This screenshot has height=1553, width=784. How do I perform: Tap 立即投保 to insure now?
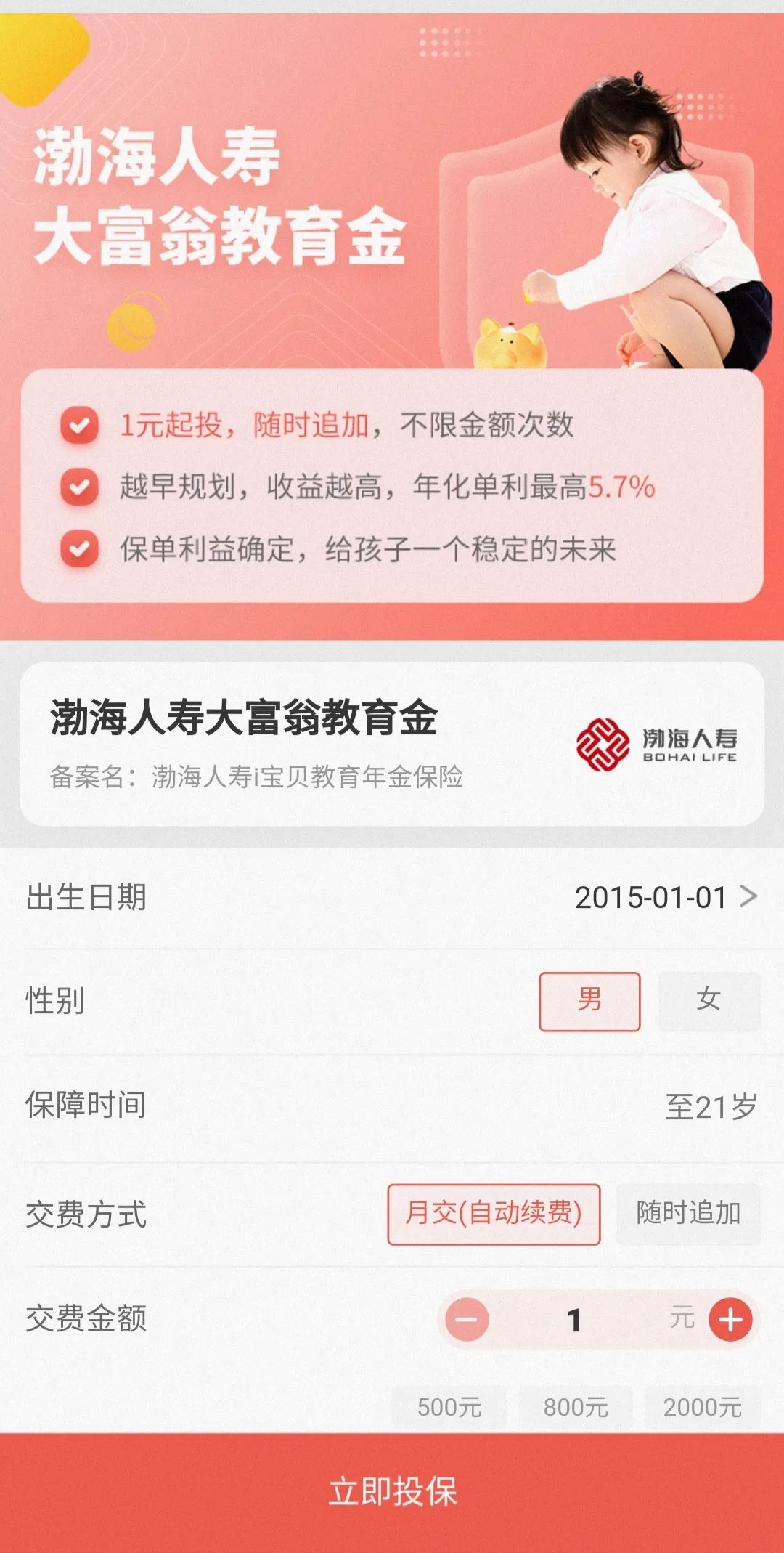pos(392,1492)
